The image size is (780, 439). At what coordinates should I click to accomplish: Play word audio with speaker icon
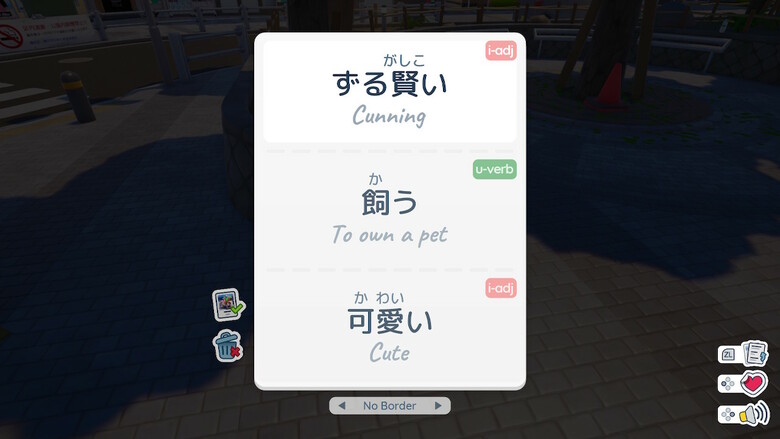753,413
